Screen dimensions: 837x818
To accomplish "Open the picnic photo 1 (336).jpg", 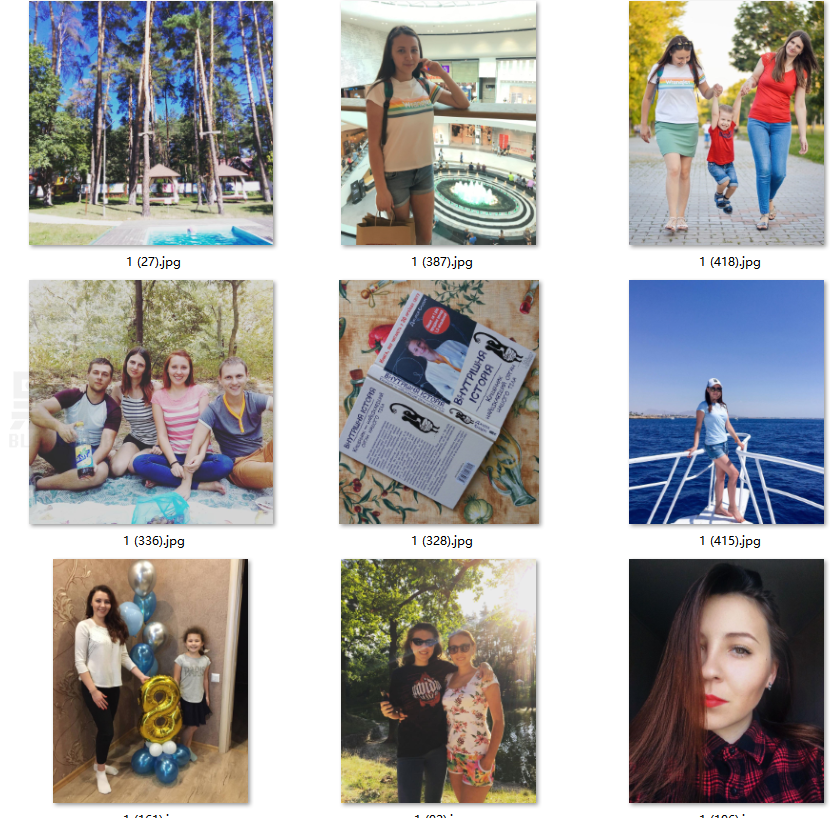I will click(x=151, y=402).
